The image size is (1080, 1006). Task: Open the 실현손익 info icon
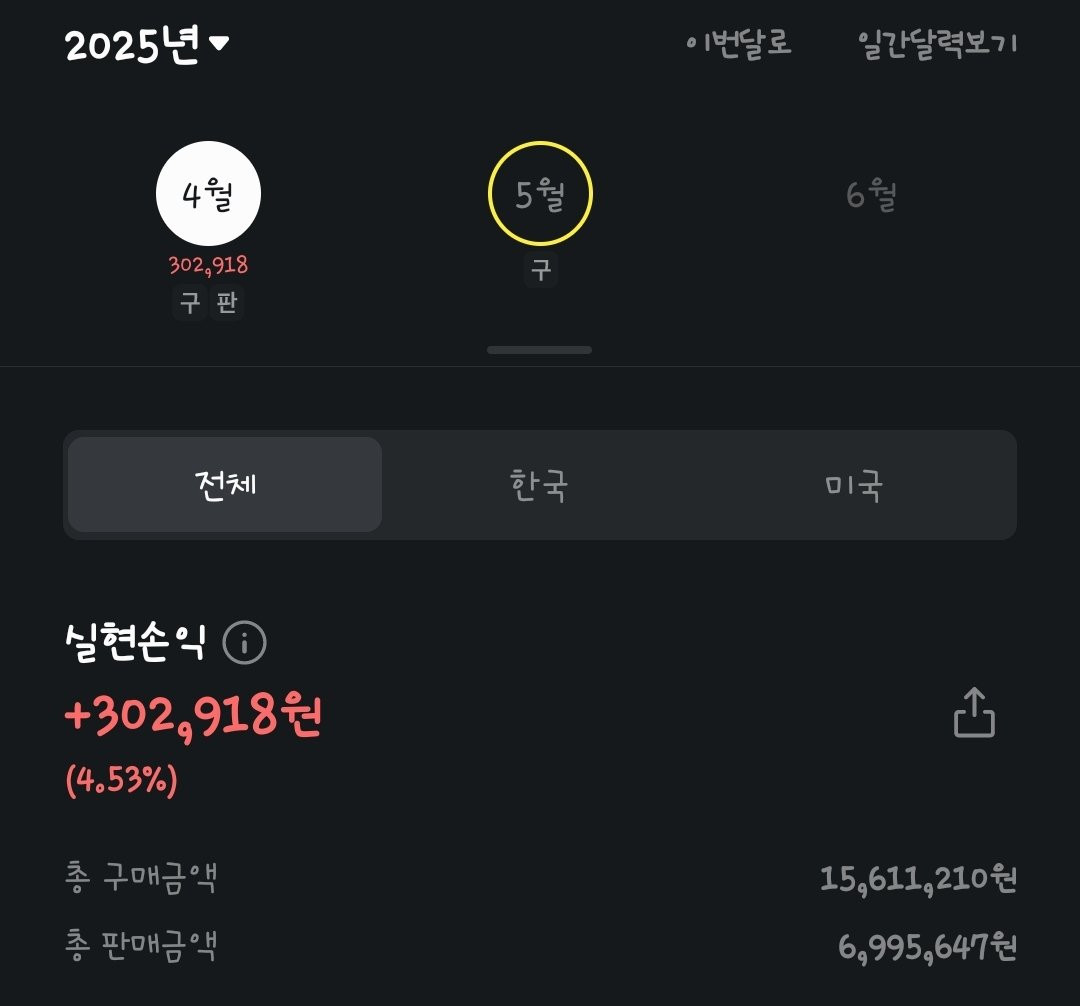tap(244, 643)
